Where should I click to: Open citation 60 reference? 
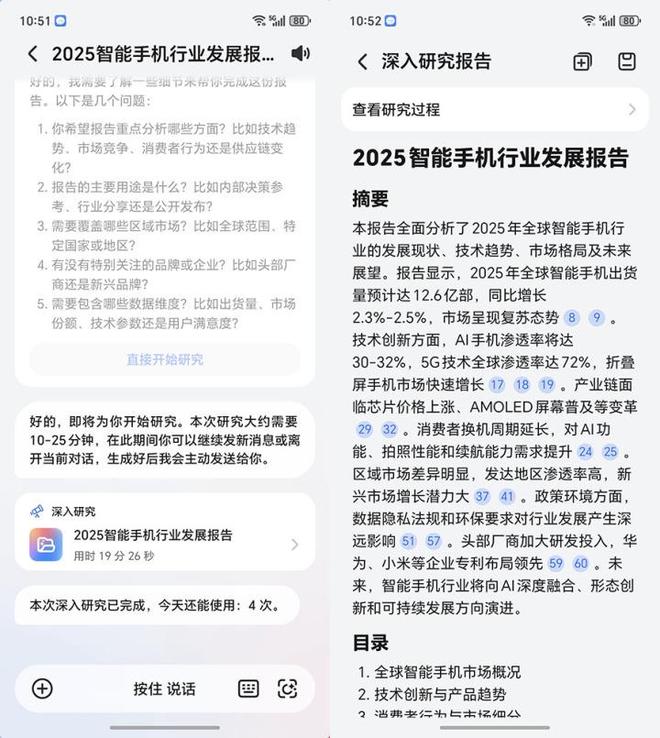(581, 563)
